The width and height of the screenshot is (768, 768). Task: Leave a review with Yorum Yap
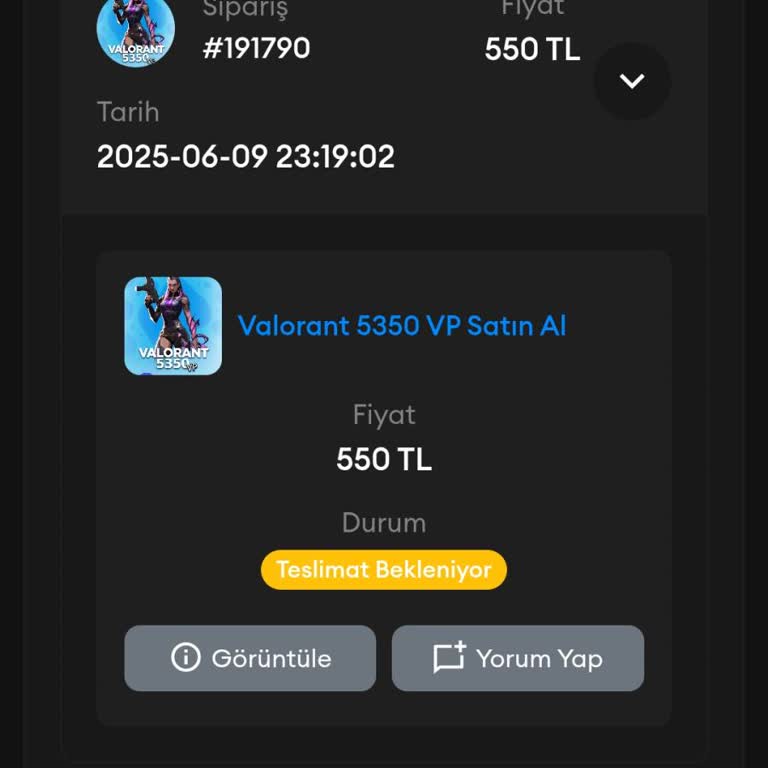(517, 658)
